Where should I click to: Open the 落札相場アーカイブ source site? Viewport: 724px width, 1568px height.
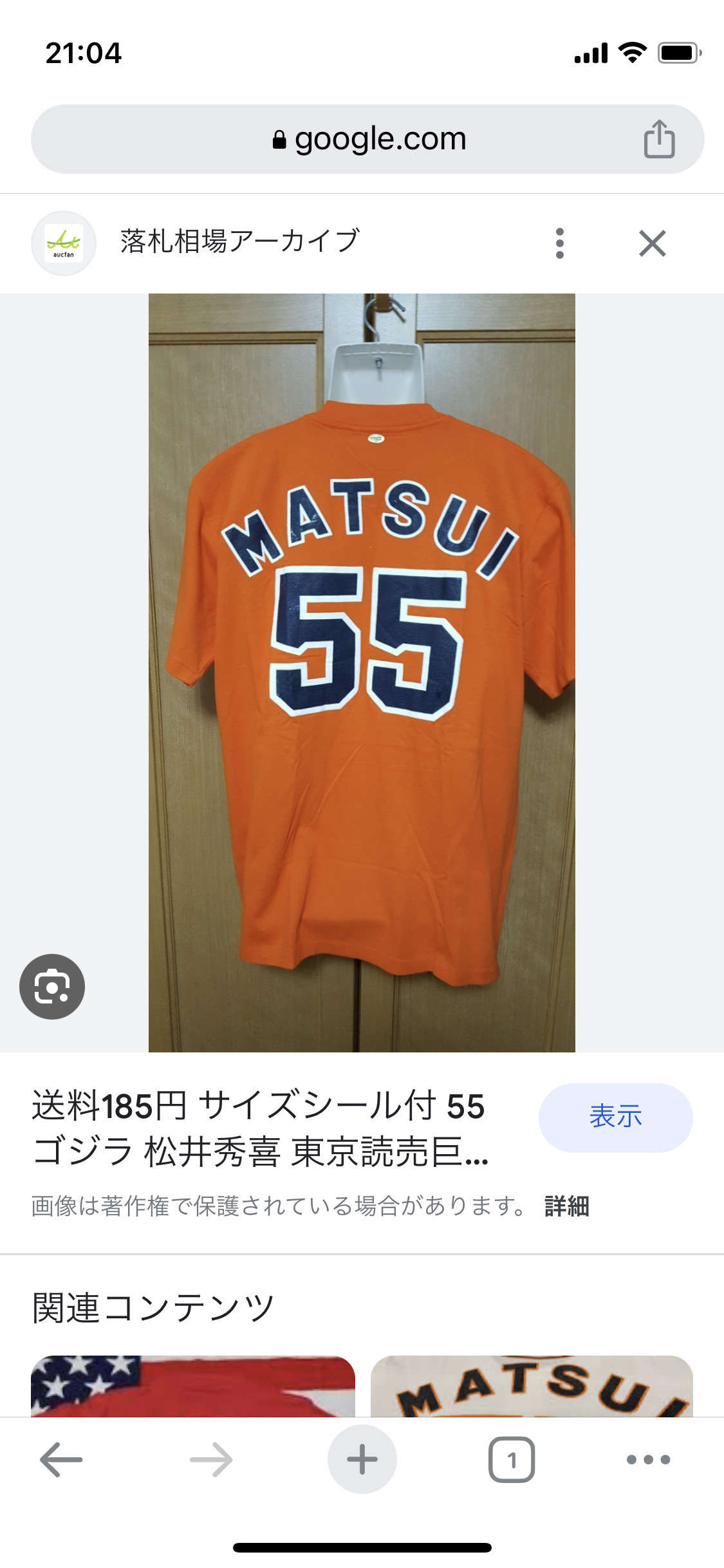pyautogui.click(x=239, y=242)
